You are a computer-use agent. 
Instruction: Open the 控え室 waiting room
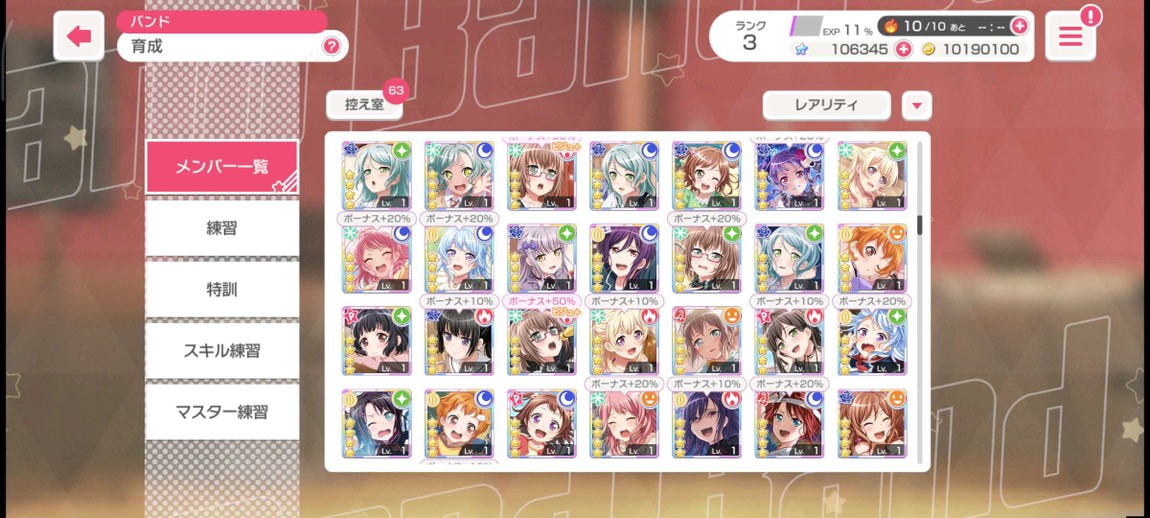[364, 104]
